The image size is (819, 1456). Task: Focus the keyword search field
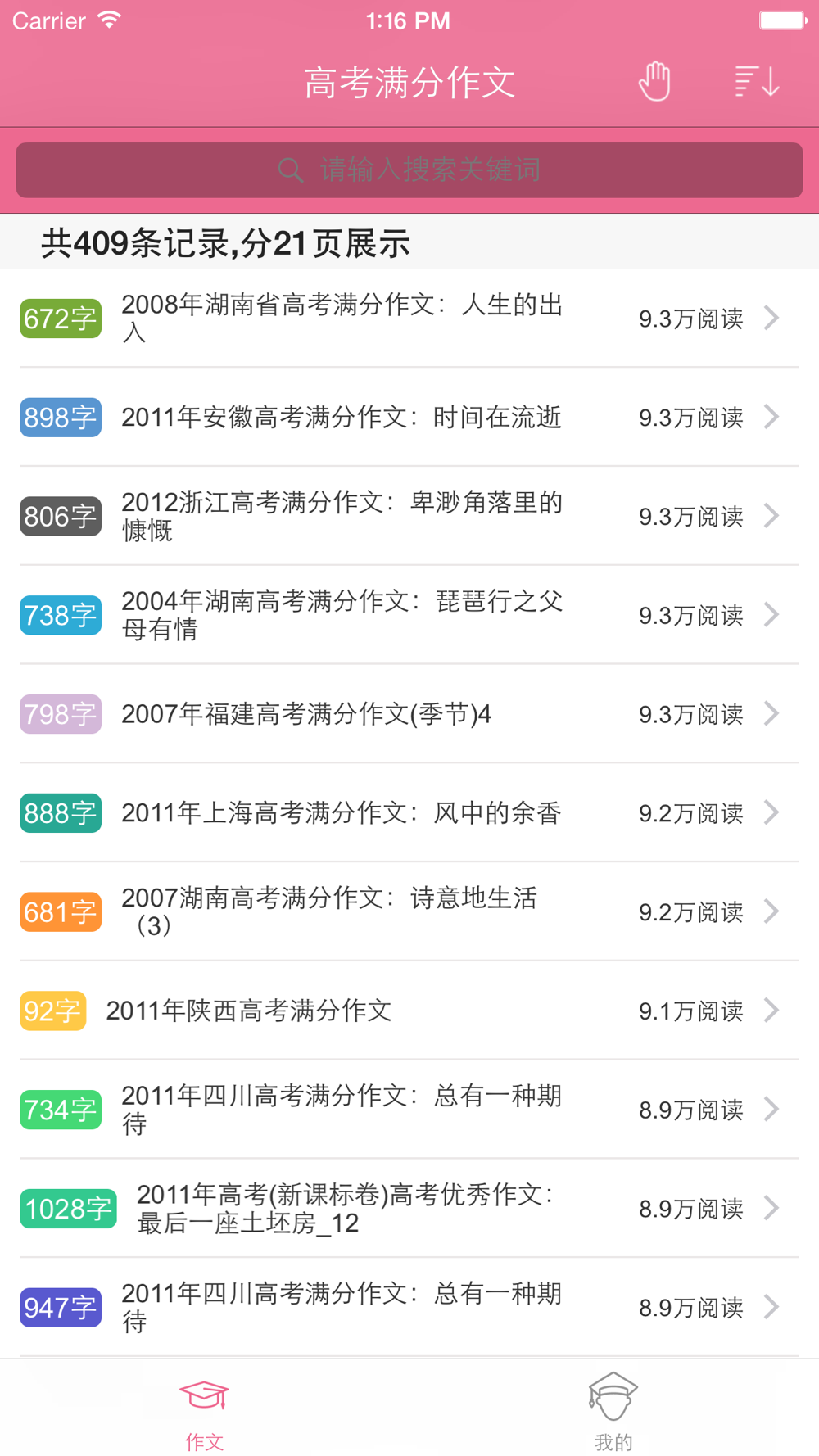click(409, 170)
